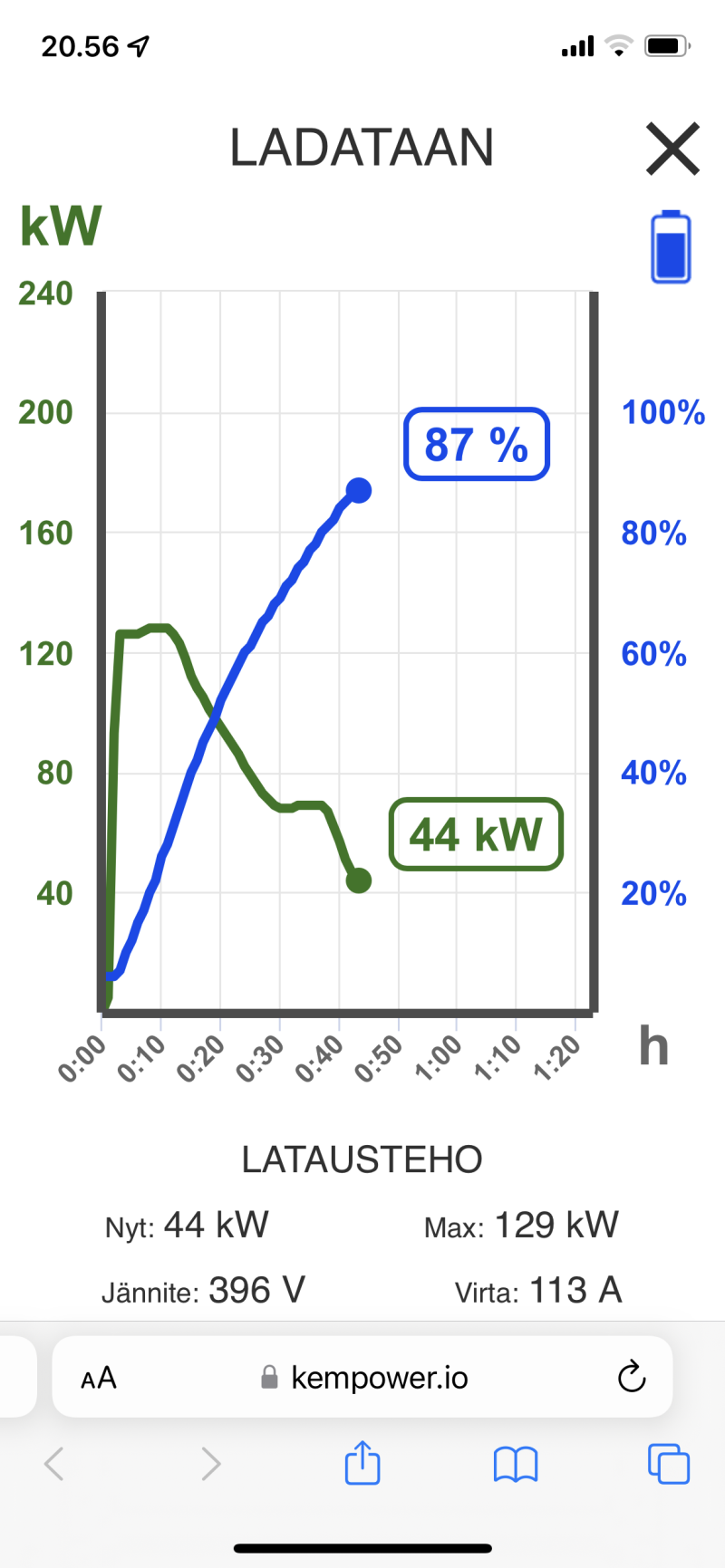
Task: Show open Safari tabs
Action: [x=669, y=1464]
